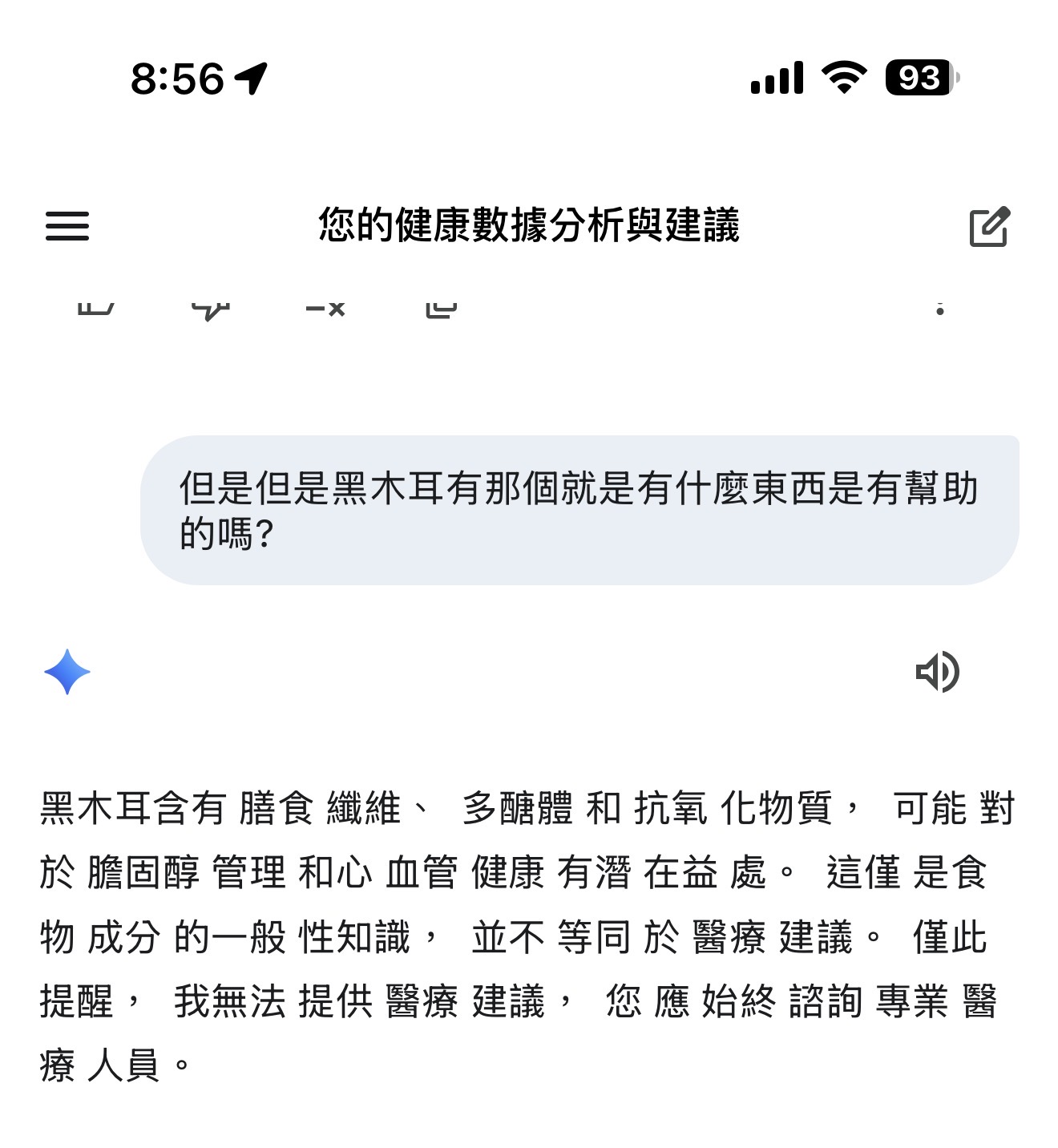Tap the clock showing 8:56
This screenshot has height=1148, width=1058.
(180, 78)
